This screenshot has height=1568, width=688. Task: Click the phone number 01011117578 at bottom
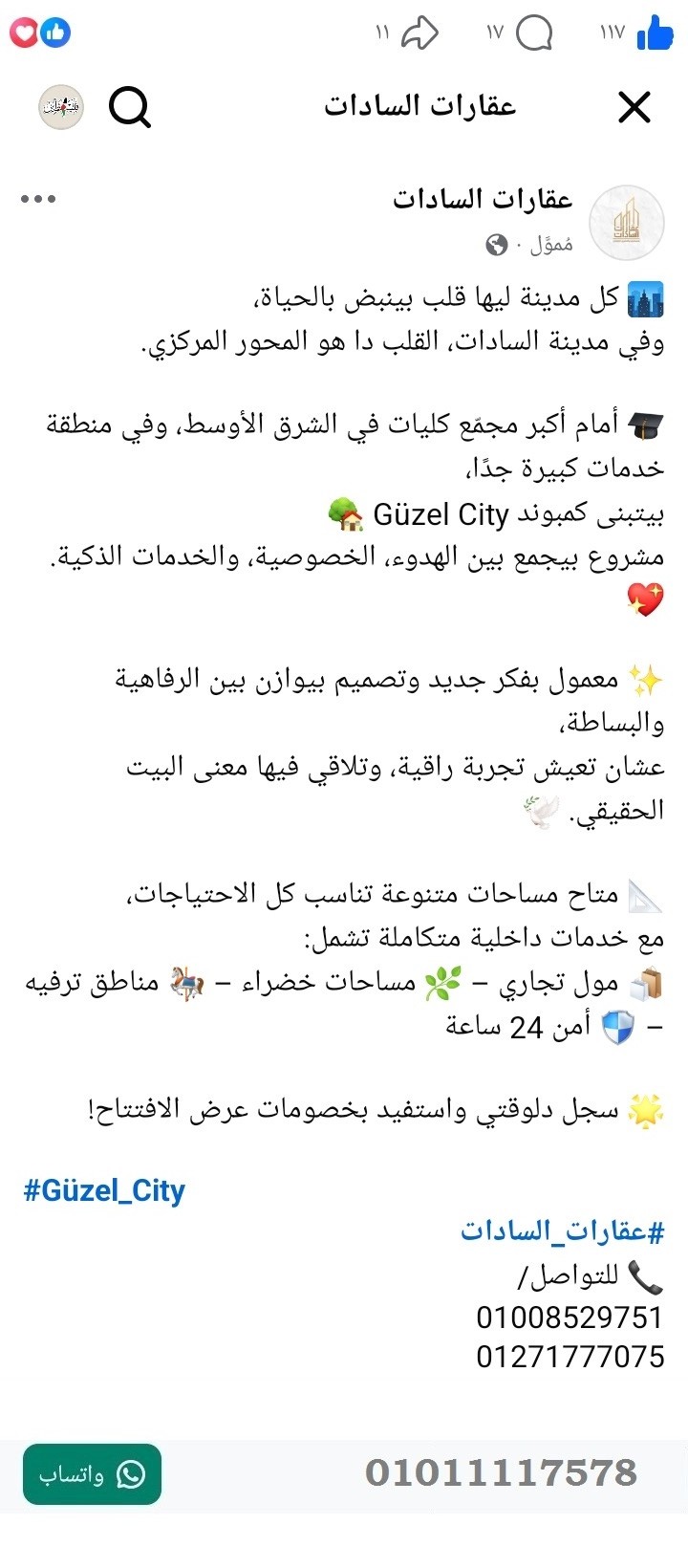pos(502,1472)
